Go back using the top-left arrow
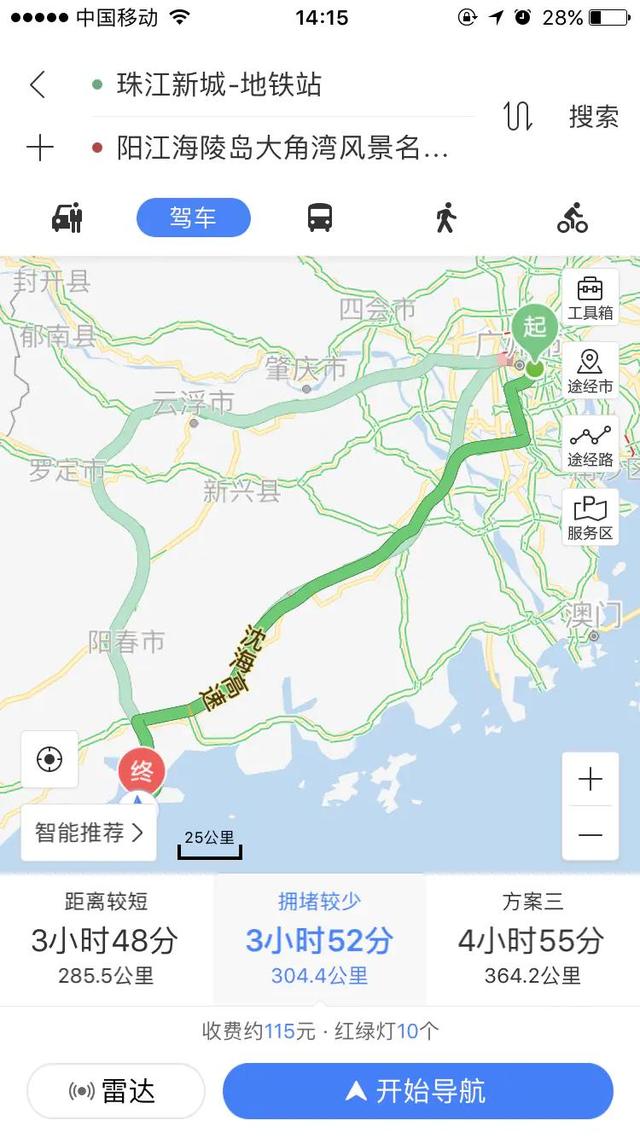Image resolution: width=640 pixels, height=1138 pixels. coord(38,84)
